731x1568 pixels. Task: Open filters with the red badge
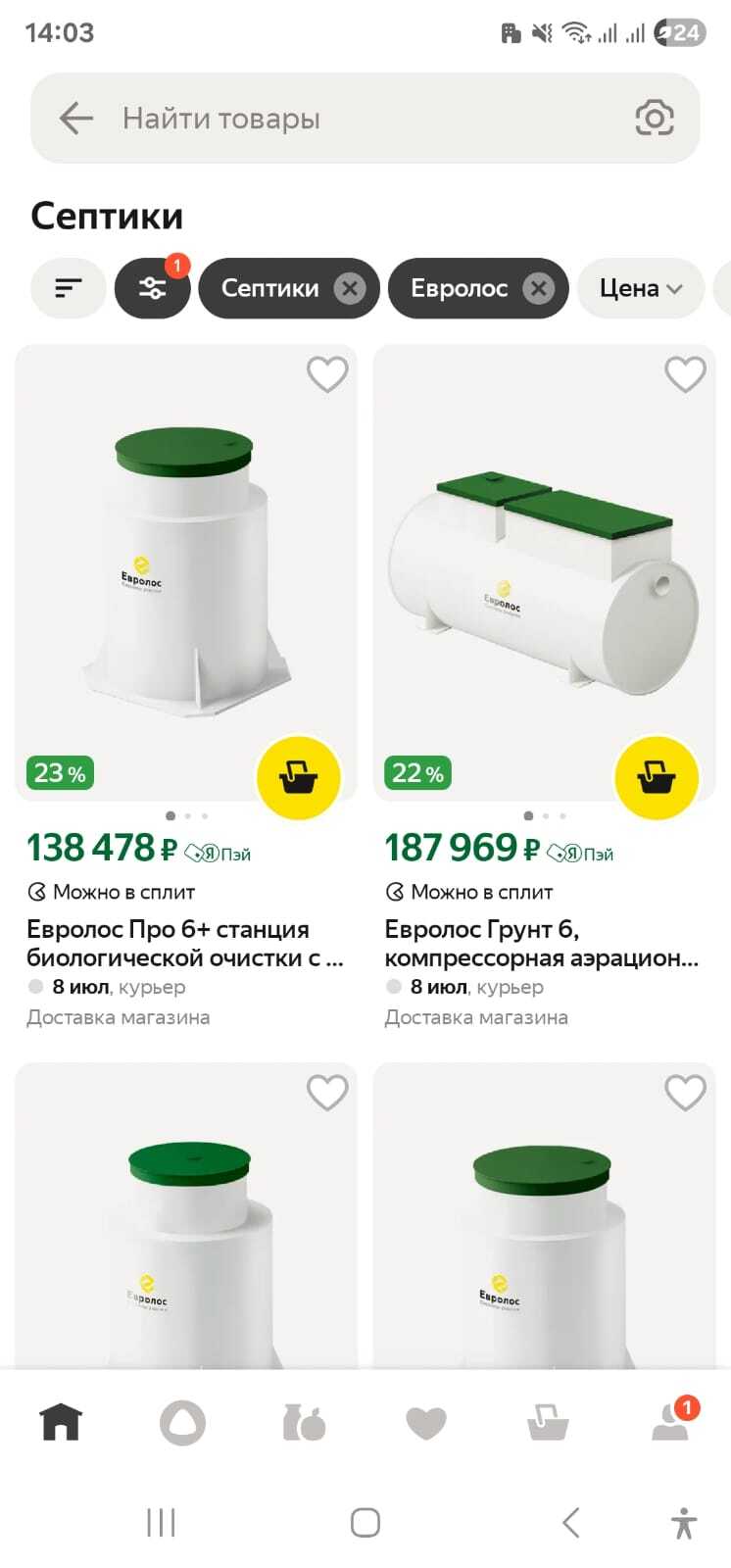point(152,288)
